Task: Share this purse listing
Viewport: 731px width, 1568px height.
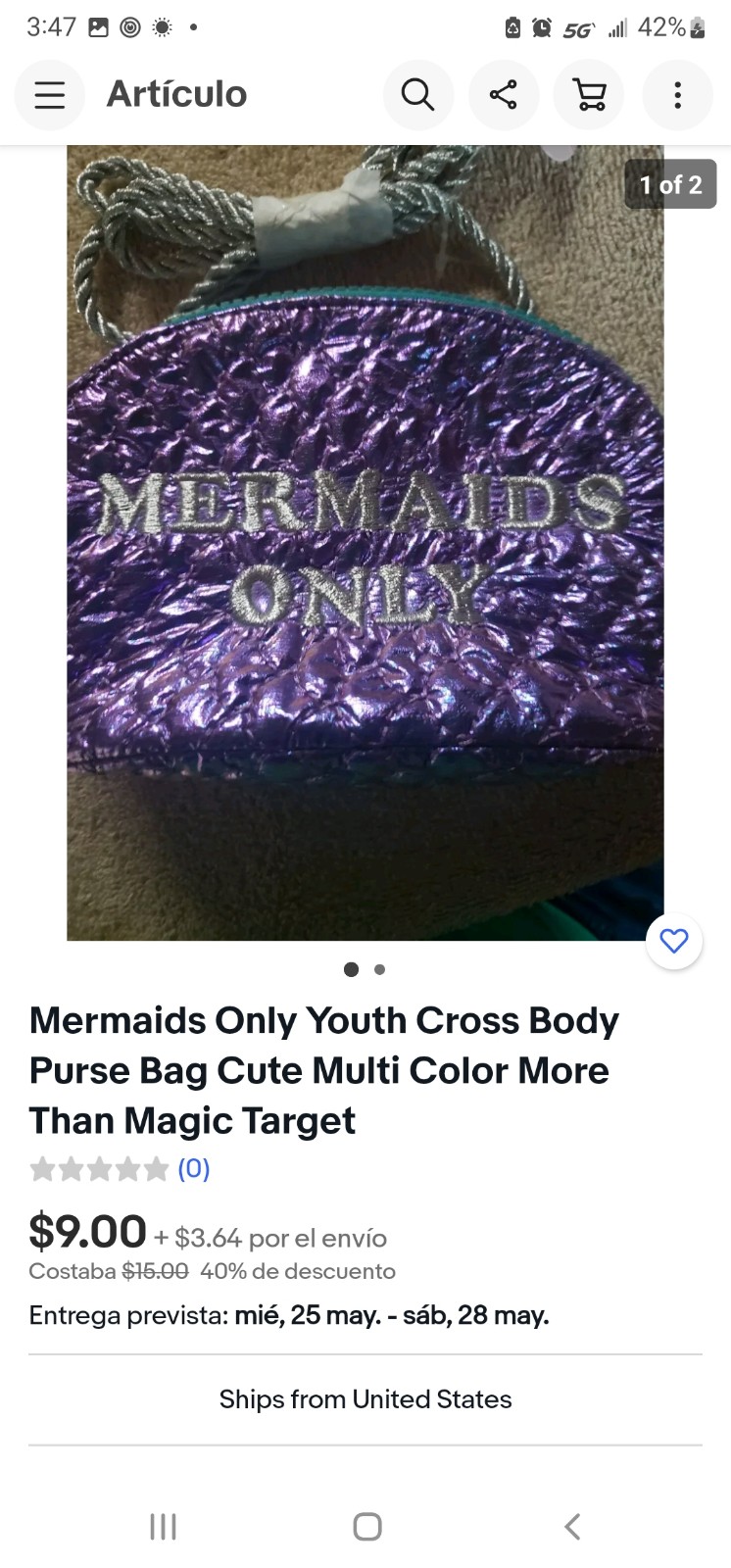Action: pyautogui.click(x=504, y=95)
